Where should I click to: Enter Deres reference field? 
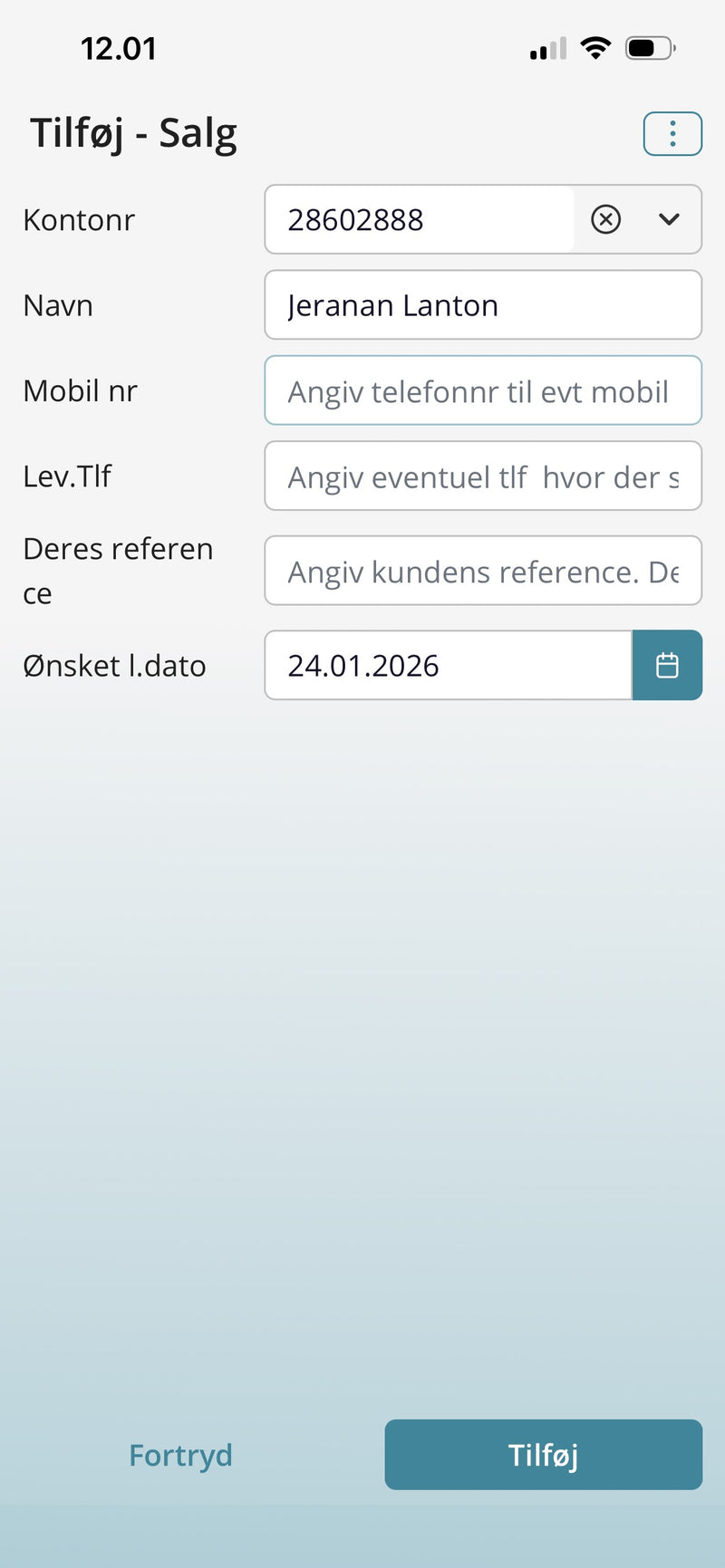pos(482,571)
